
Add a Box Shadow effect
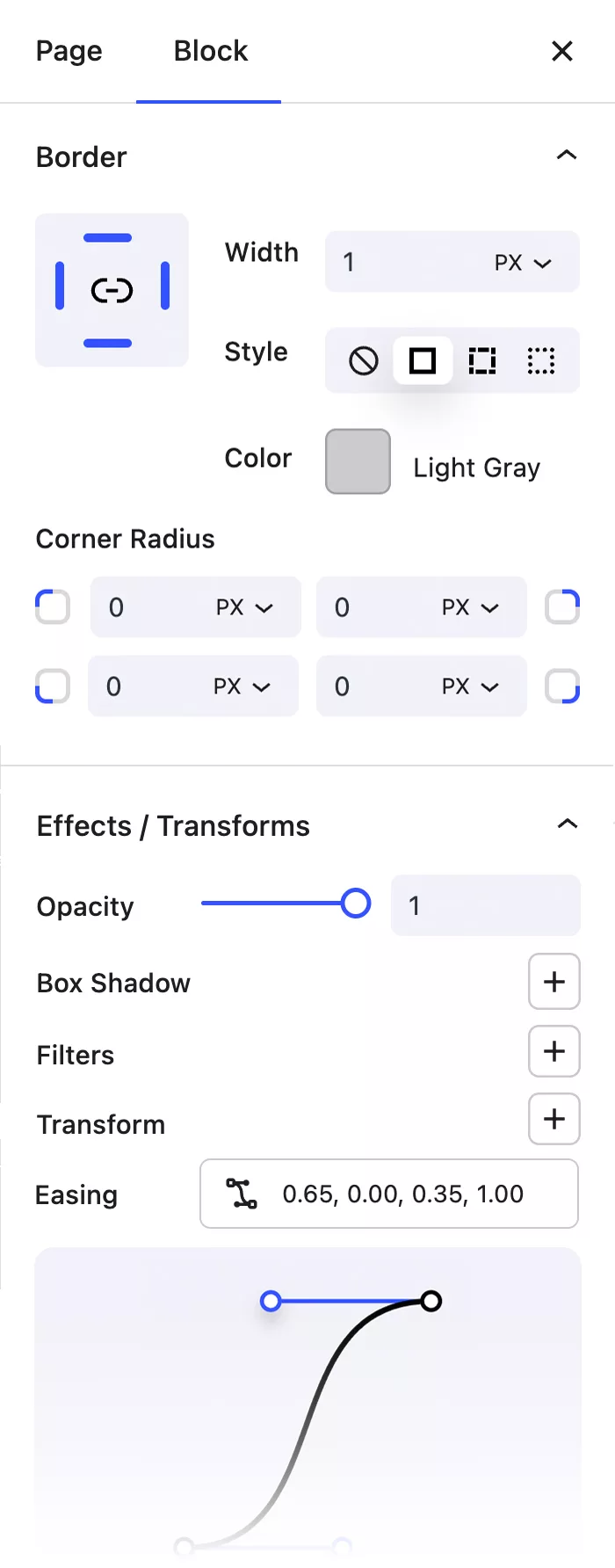(x=553, y=982)
